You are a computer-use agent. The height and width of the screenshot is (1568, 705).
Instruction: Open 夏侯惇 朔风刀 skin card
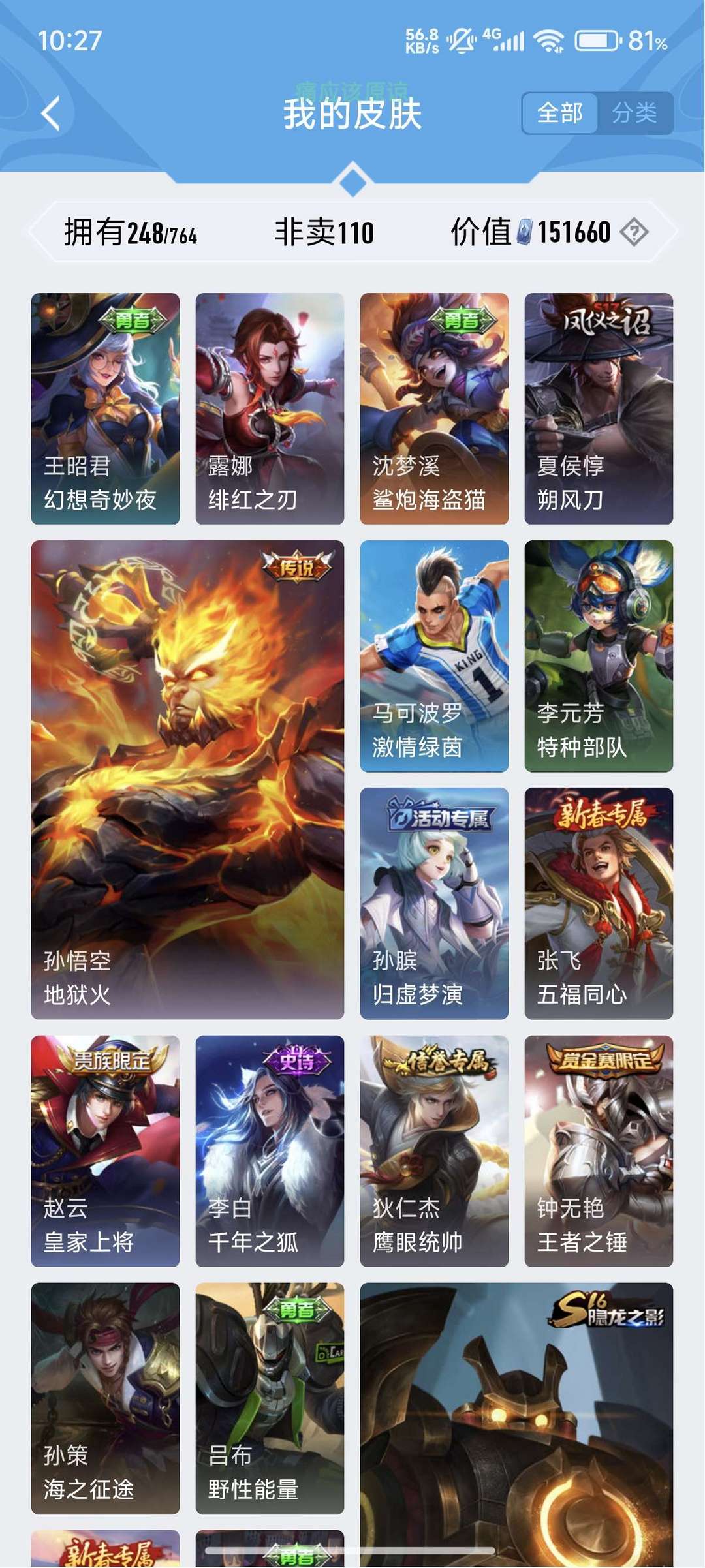599,408
